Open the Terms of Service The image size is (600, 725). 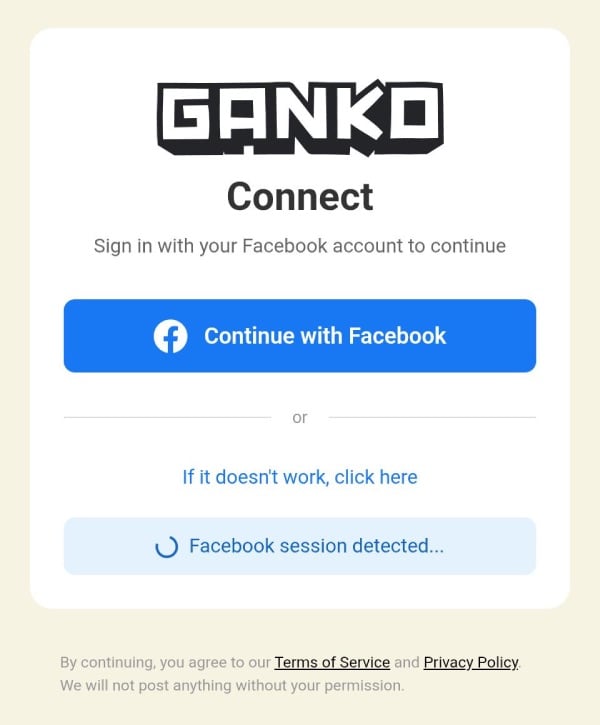pos(332,662)
